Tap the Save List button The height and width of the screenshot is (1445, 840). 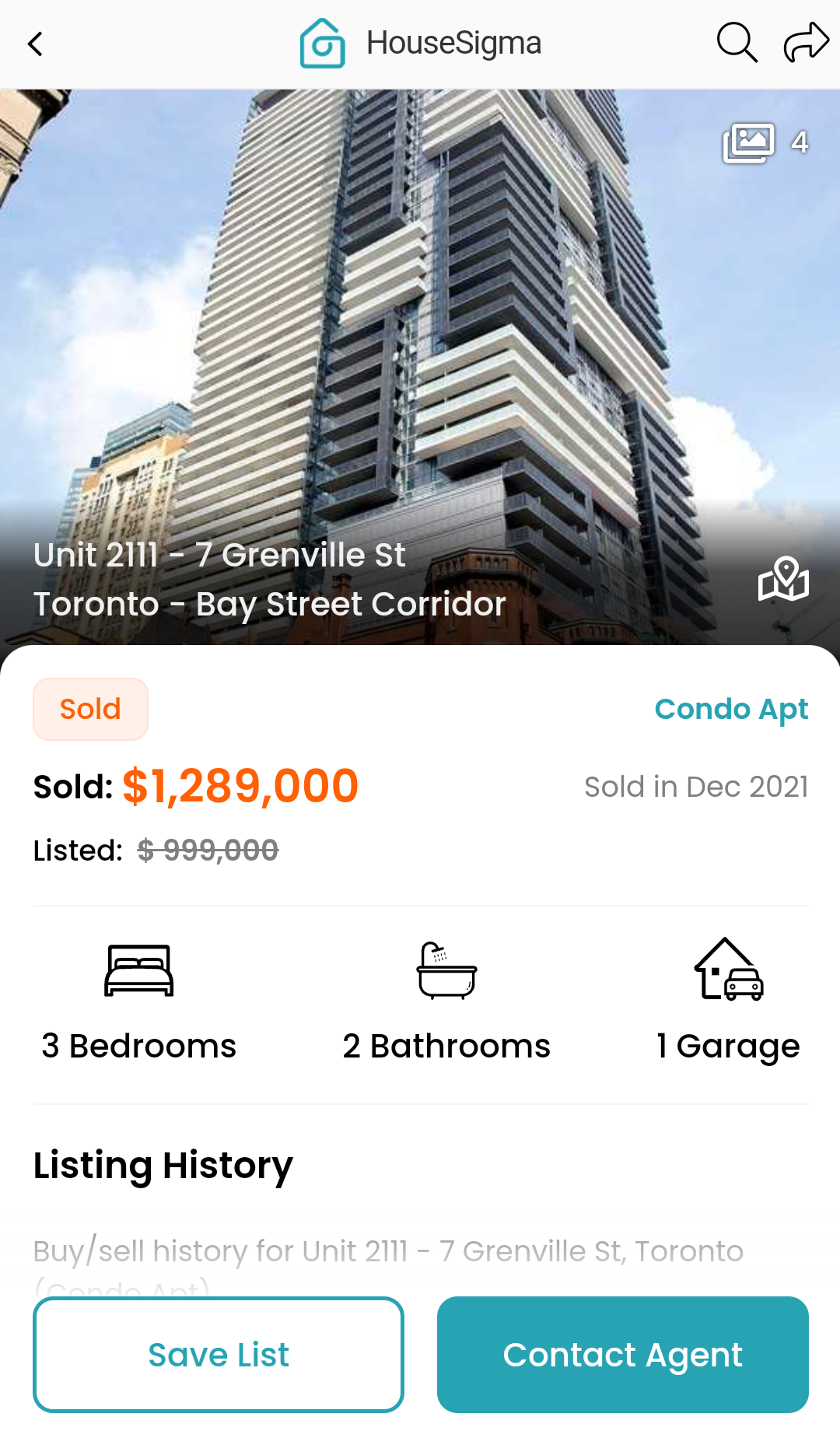tap(219, 1354)
